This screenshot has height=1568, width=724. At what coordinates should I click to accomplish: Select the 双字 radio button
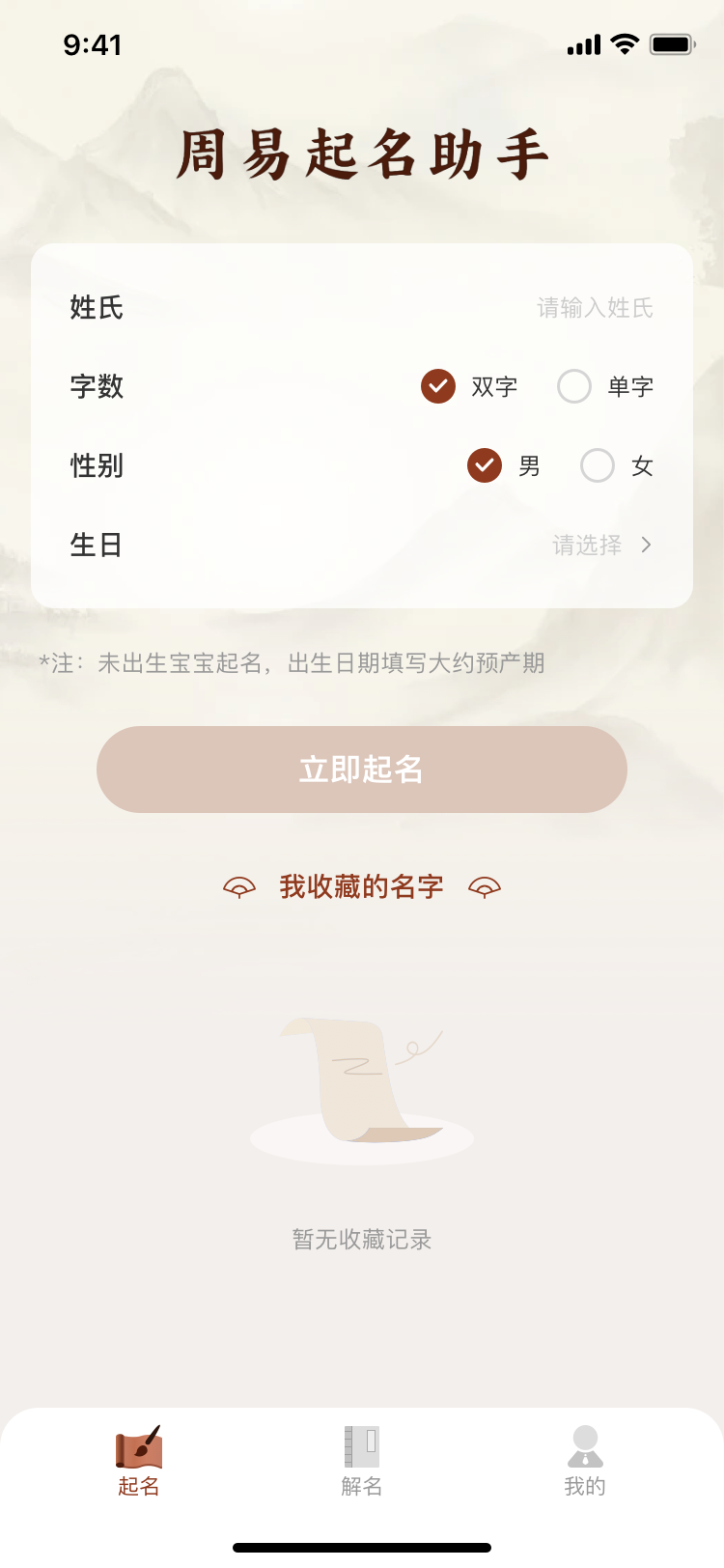[x=437, y=385]
